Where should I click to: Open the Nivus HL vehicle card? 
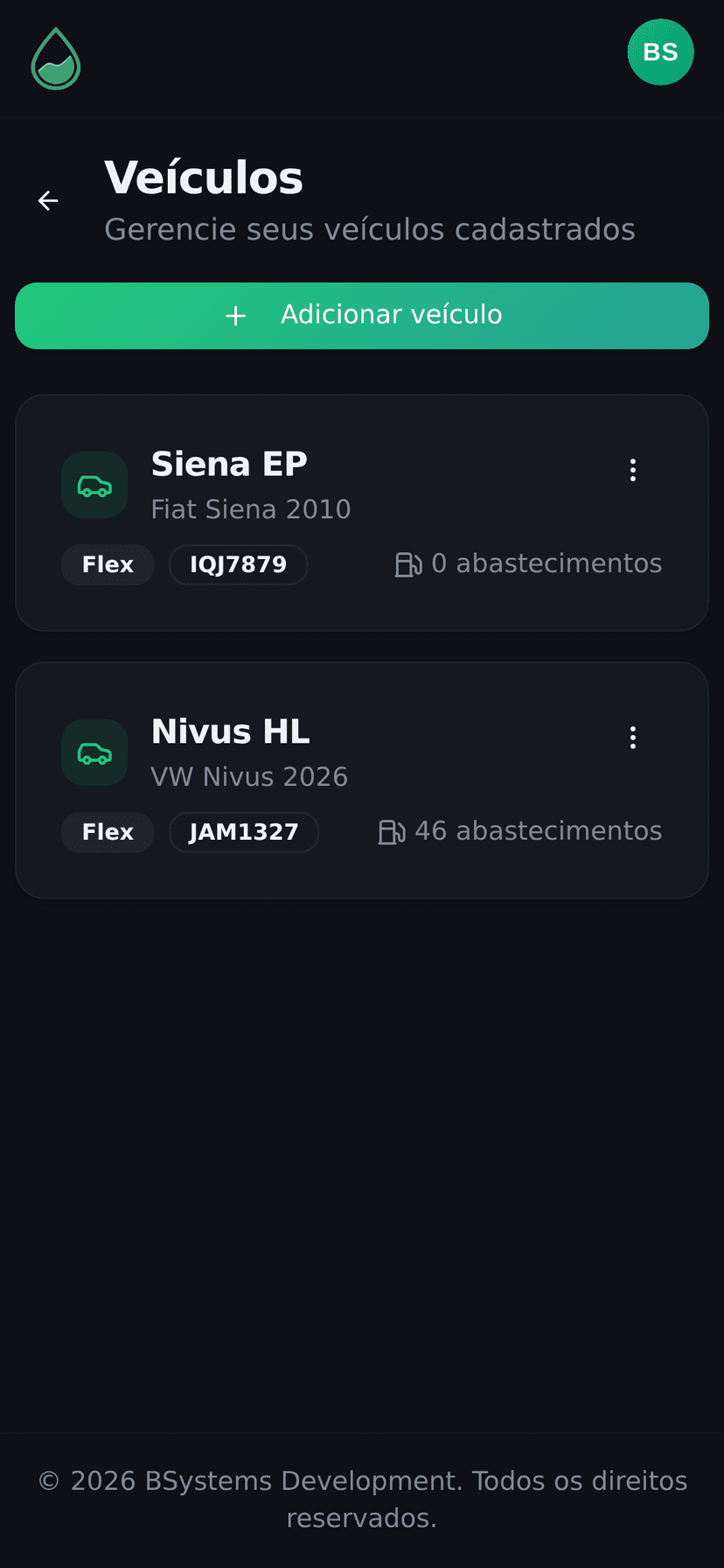362,780
